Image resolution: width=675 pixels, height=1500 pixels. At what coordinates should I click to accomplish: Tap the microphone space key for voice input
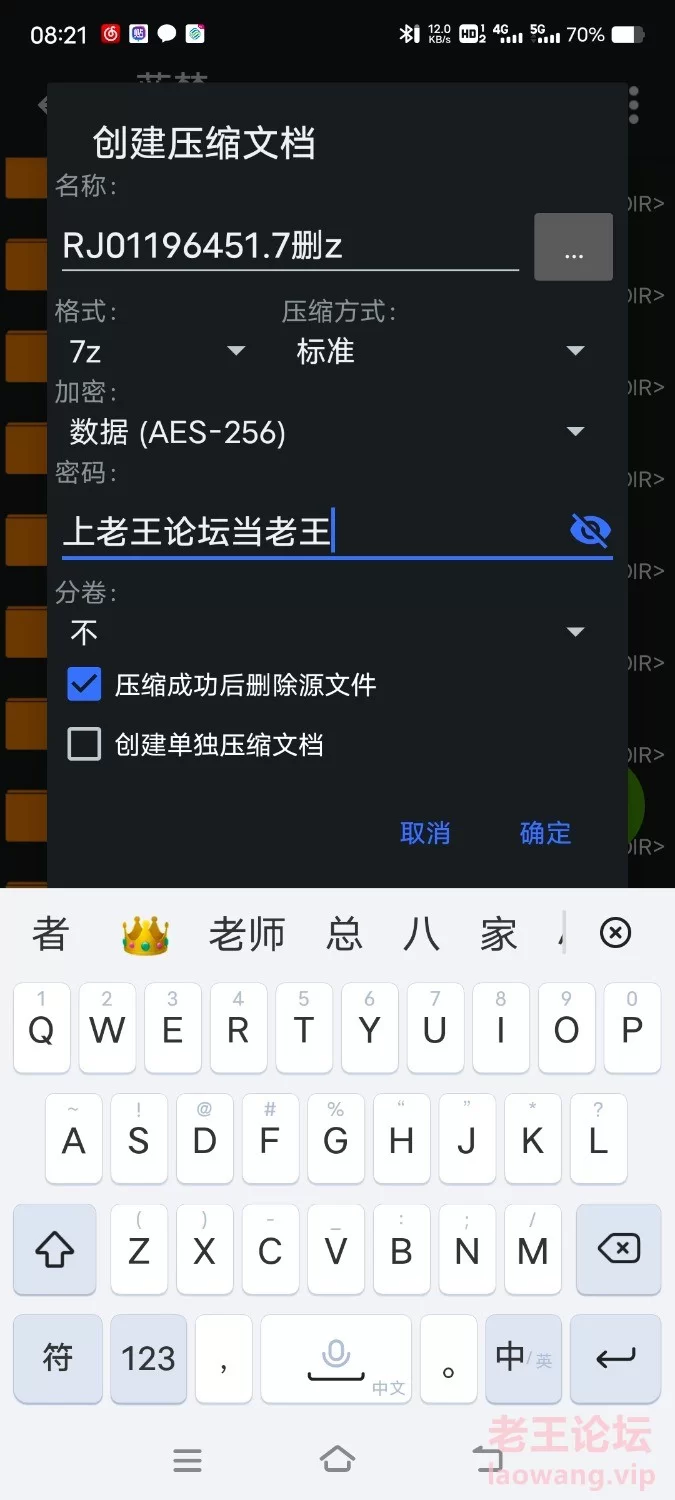click(336, 1358)
